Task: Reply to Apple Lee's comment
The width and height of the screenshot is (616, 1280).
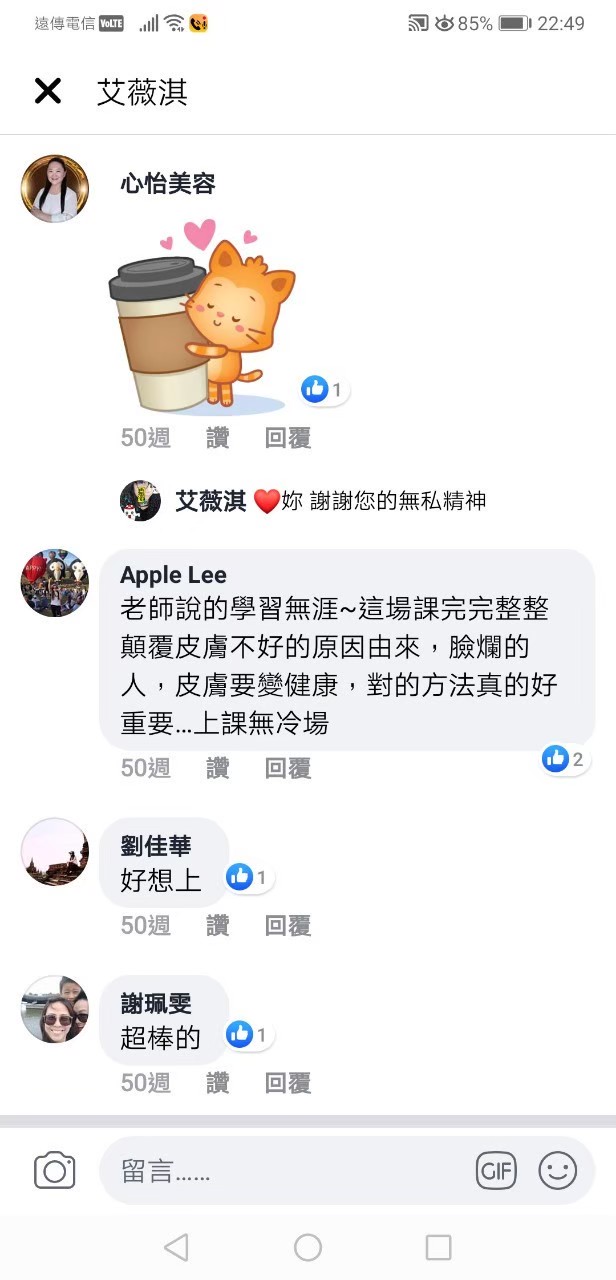Action: (288, 768)
